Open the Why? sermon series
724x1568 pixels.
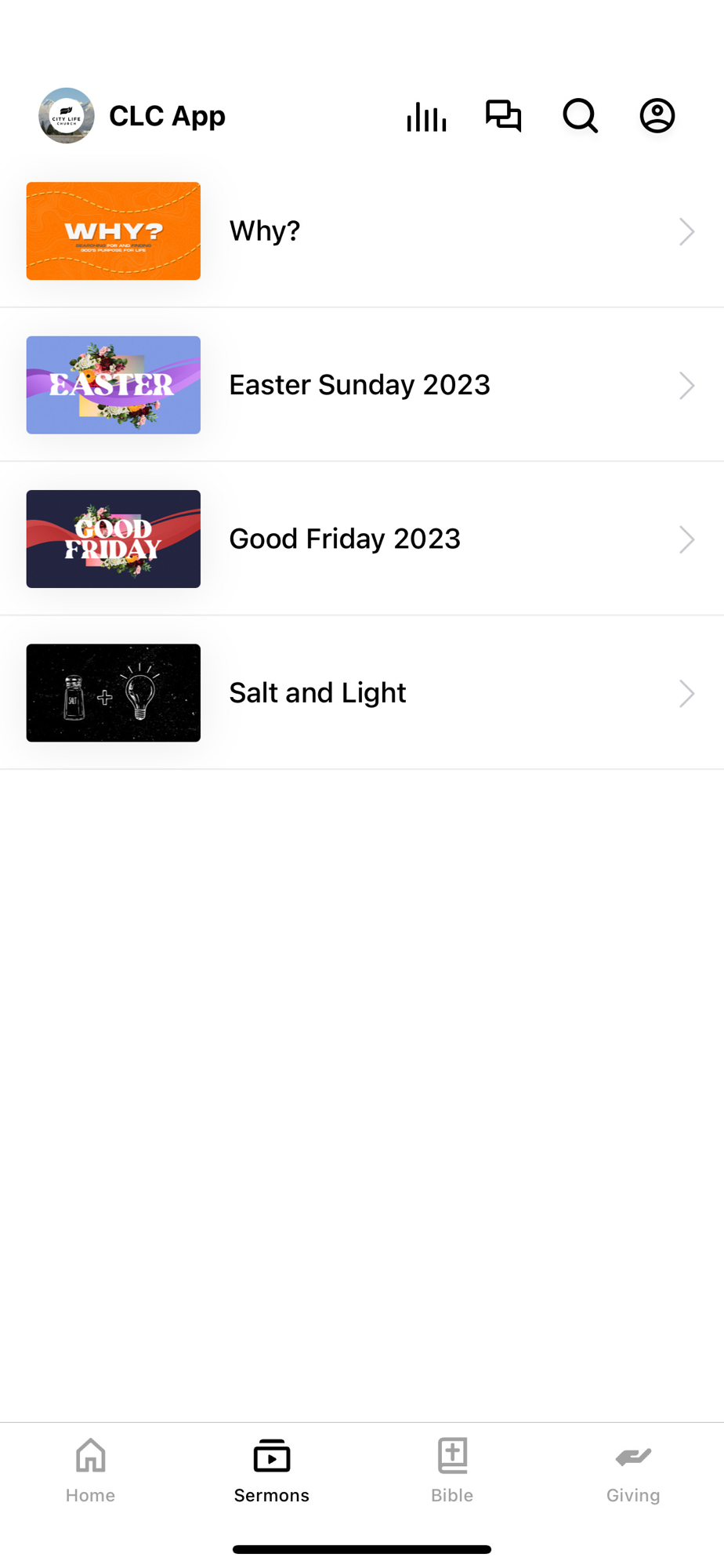pos(361,231)
